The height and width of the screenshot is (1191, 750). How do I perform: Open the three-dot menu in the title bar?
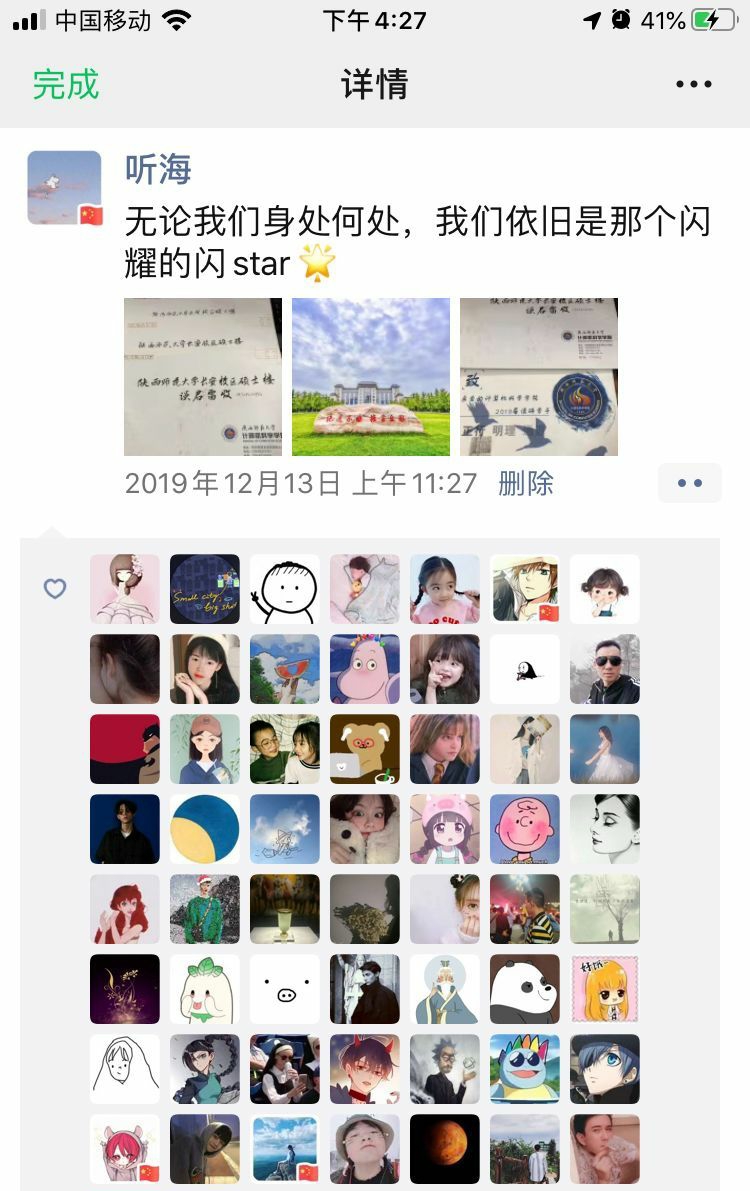(x=693, y=85)
